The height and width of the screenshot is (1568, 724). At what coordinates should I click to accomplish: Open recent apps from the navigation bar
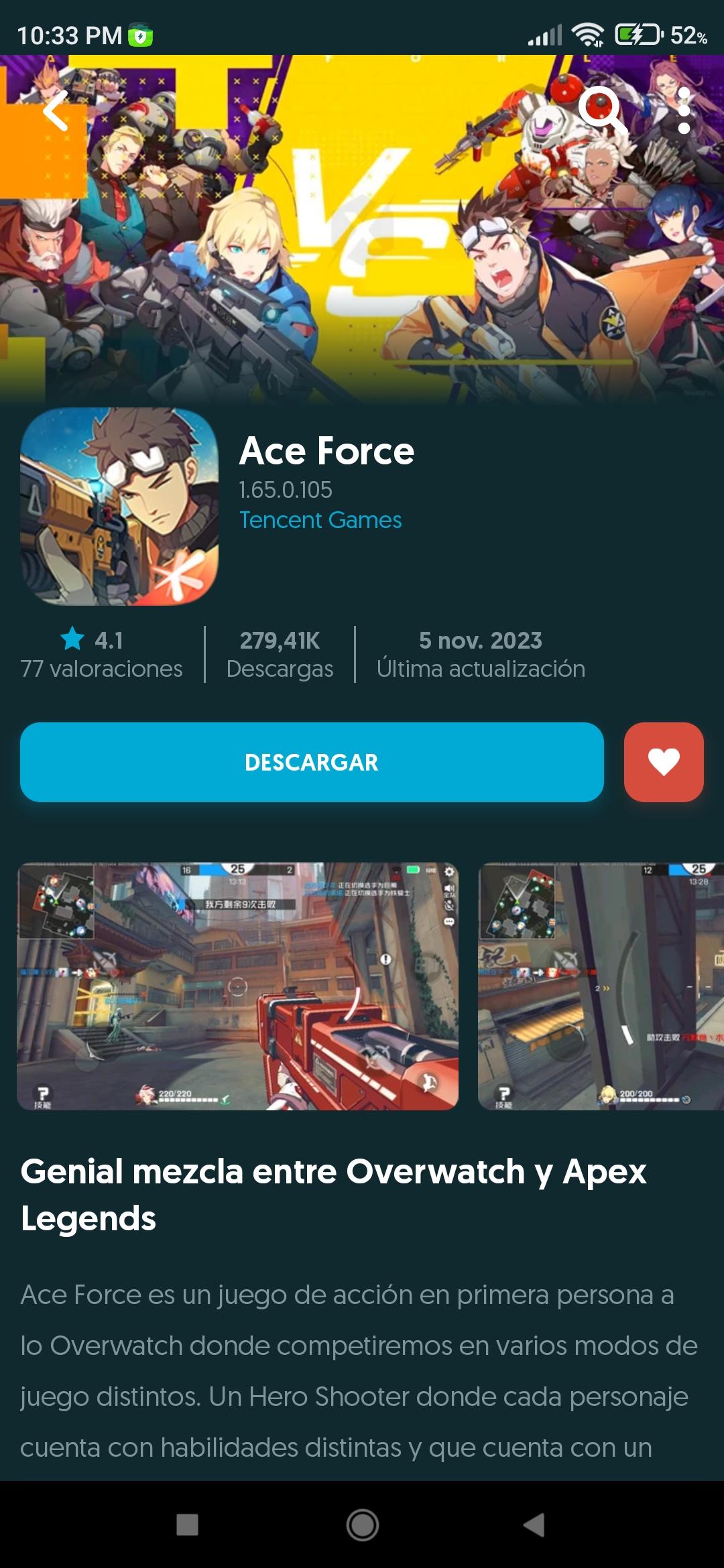[187, 1525]
